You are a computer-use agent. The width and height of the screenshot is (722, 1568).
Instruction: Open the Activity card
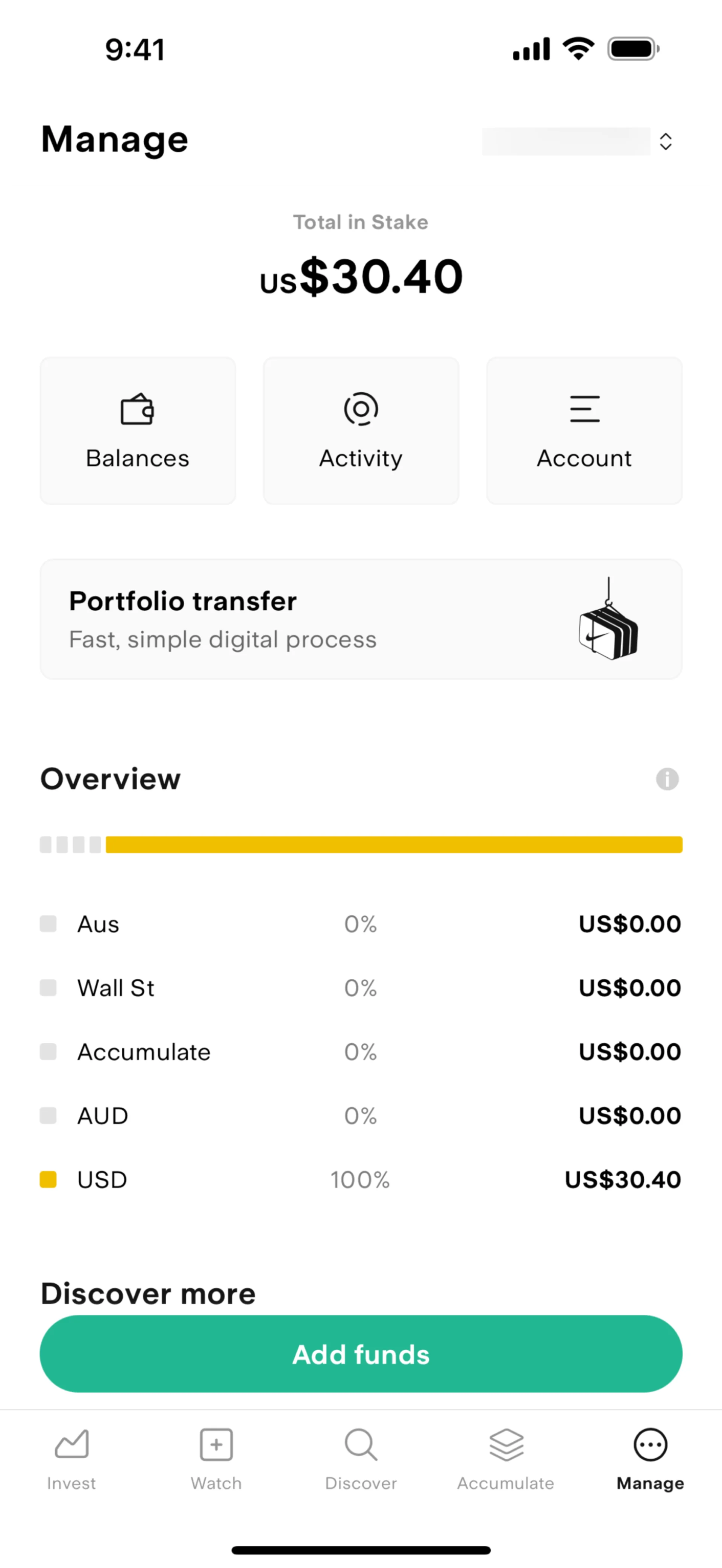(x=361, y=430)
